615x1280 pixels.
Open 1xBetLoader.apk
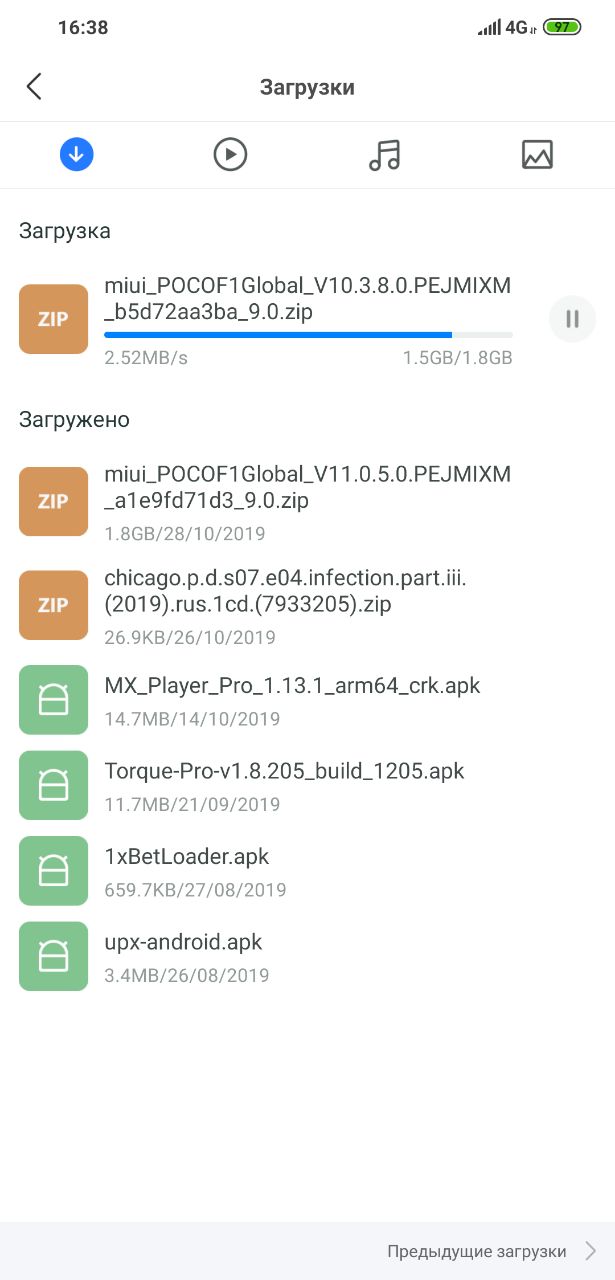(x=307, y=871)
